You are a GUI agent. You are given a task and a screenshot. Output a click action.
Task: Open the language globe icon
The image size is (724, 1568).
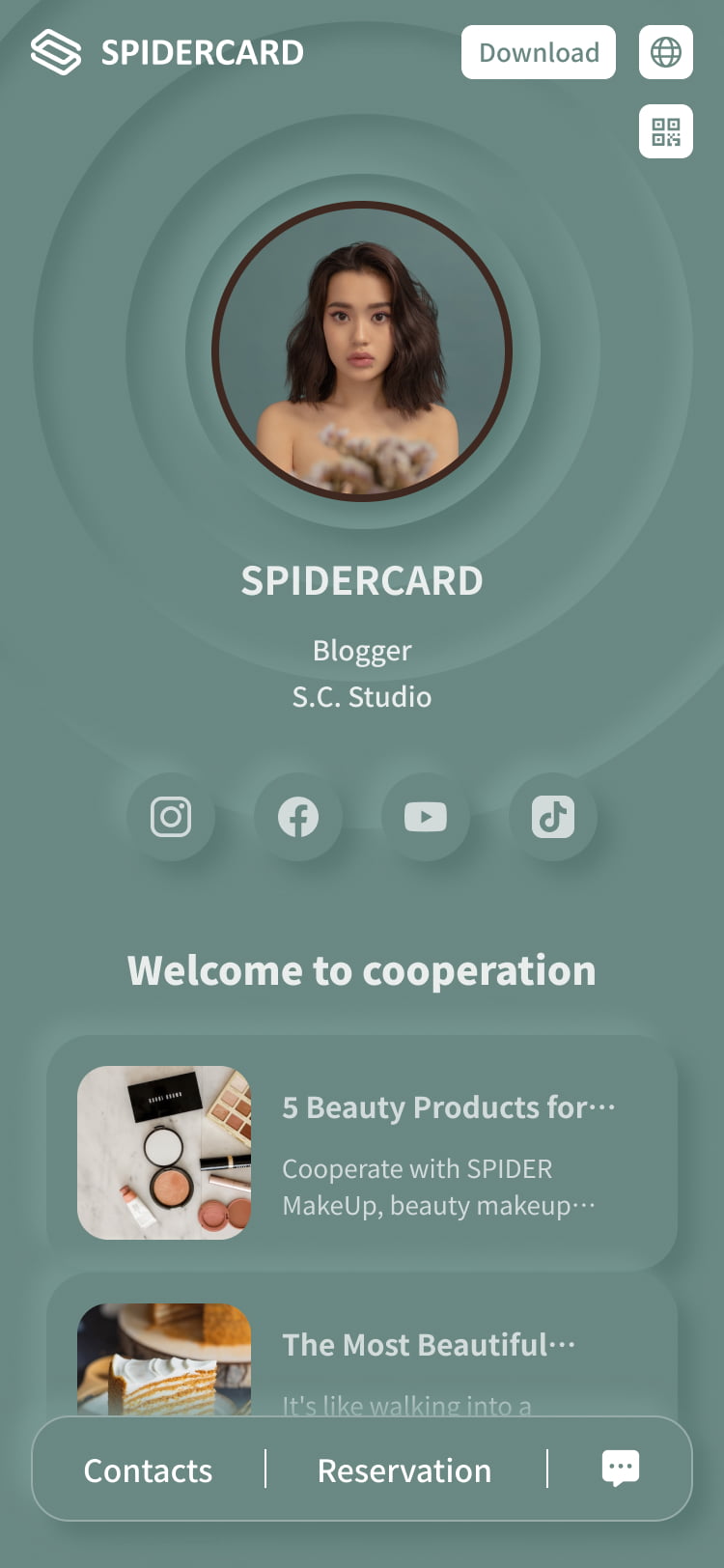click(x=666, y=52)
